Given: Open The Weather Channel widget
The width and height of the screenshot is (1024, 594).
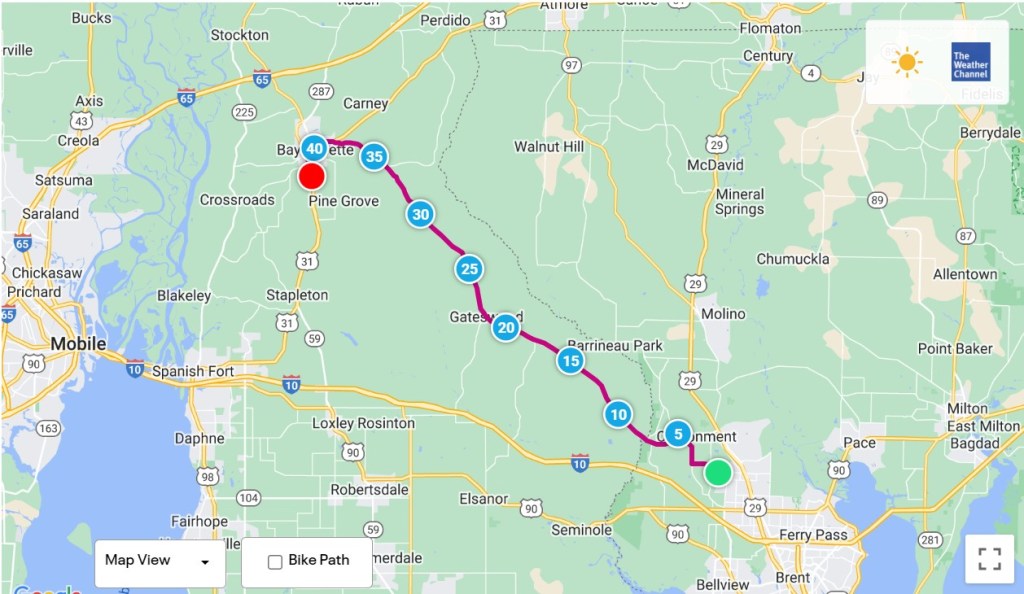Looking at the screenshot, I should 969,62.
